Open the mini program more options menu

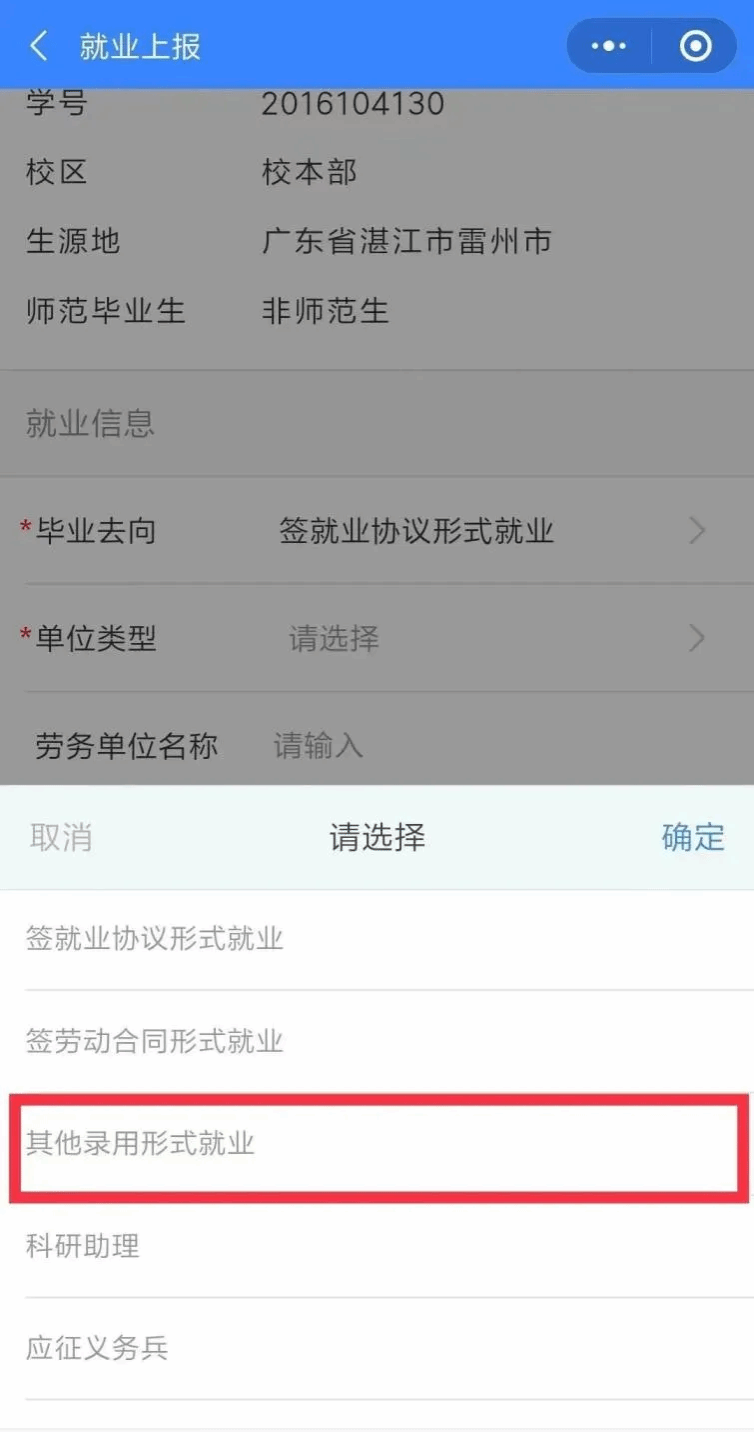(608, 46)
